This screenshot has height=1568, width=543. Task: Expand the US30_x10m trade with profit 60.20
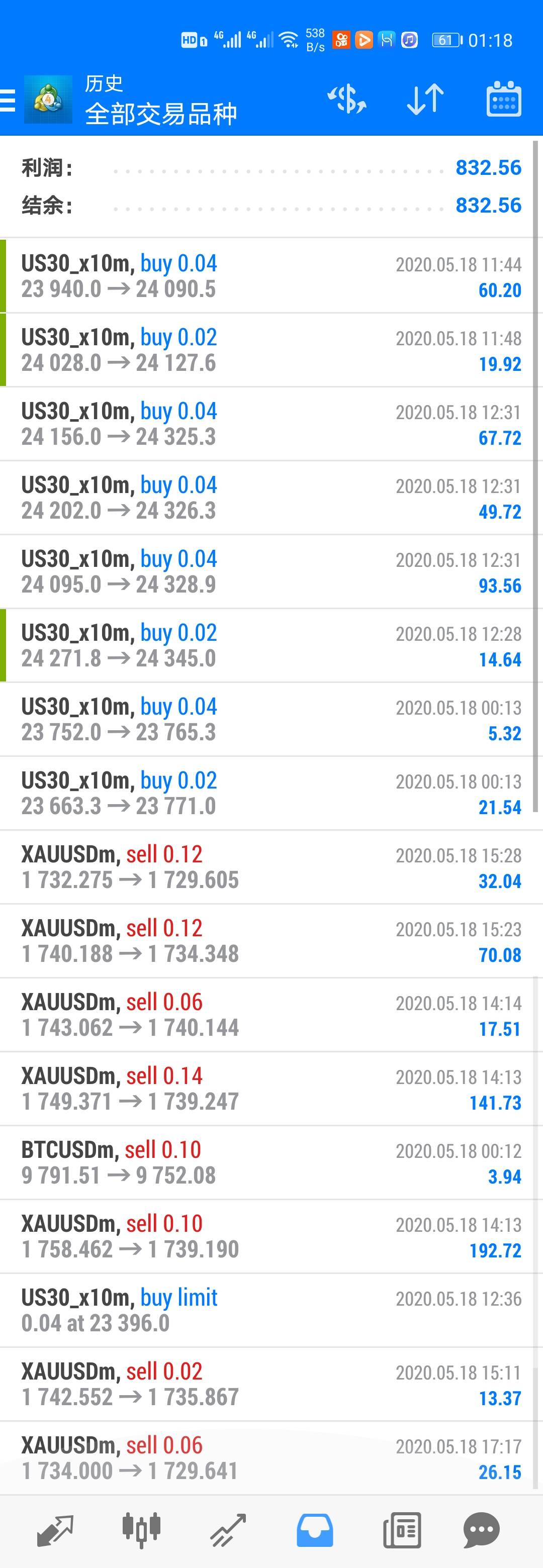coord(271,276)
